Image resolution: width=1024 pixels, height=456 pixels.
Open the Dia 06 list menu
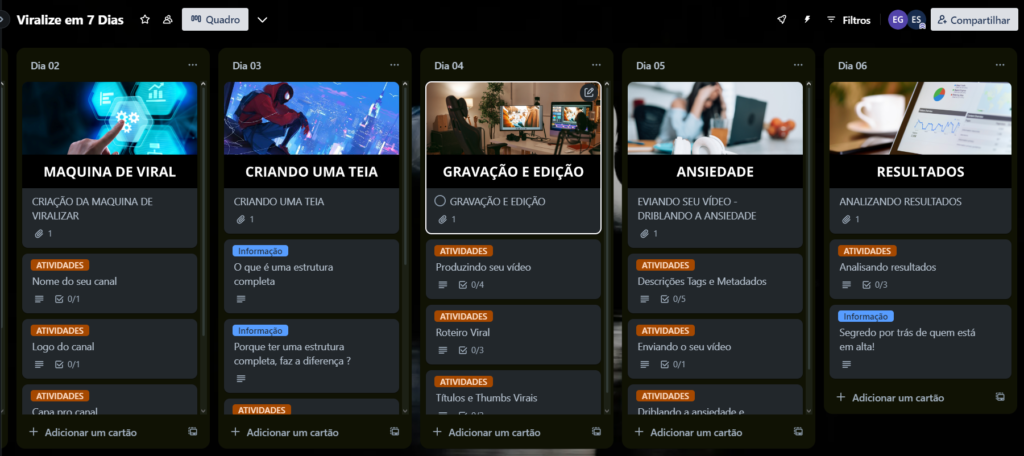pyautogui.click(x=1000, y=65)
